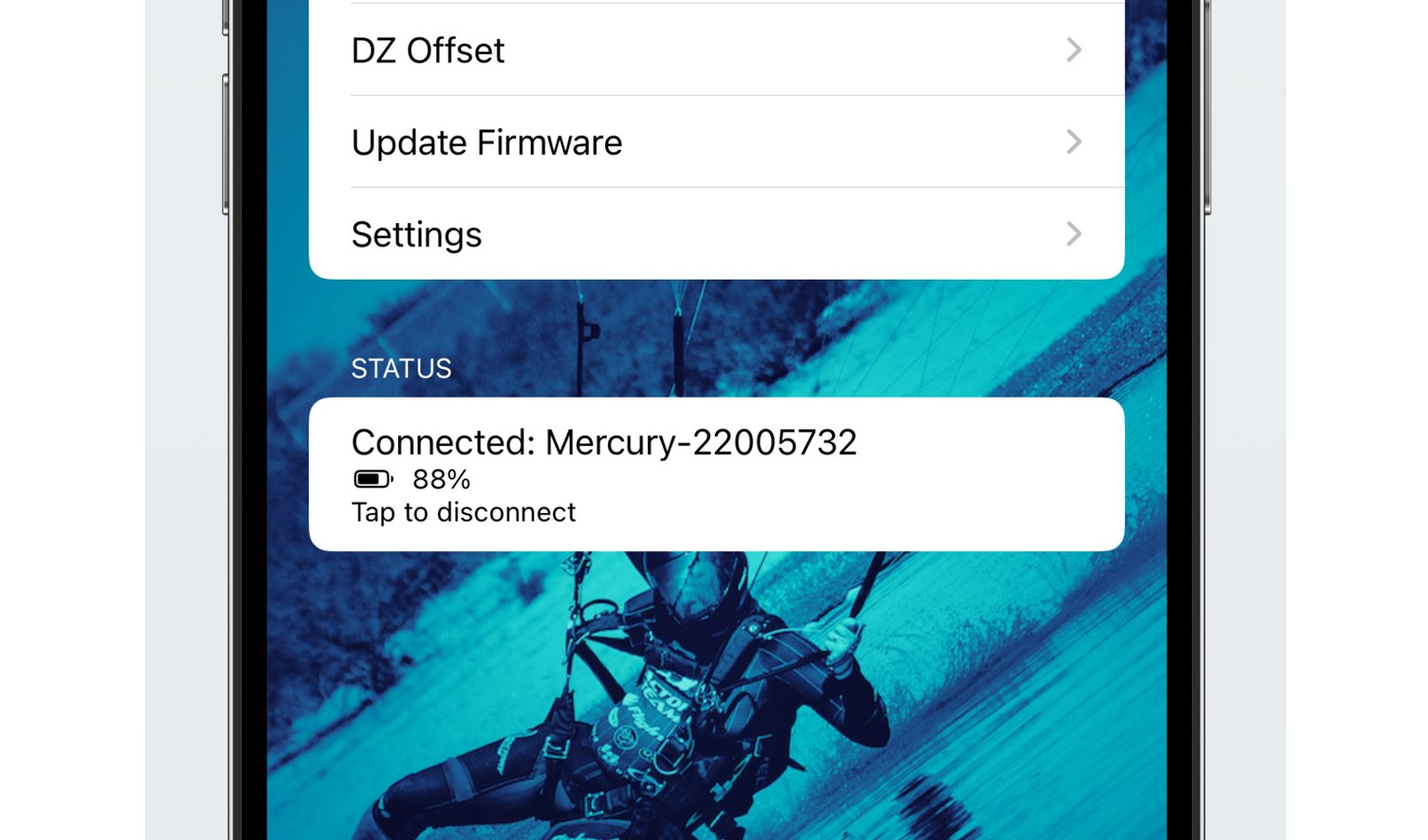The width and height of the screenshot is (1428, 840).
Task: Open Update Firmware
Action: point(716,142)
